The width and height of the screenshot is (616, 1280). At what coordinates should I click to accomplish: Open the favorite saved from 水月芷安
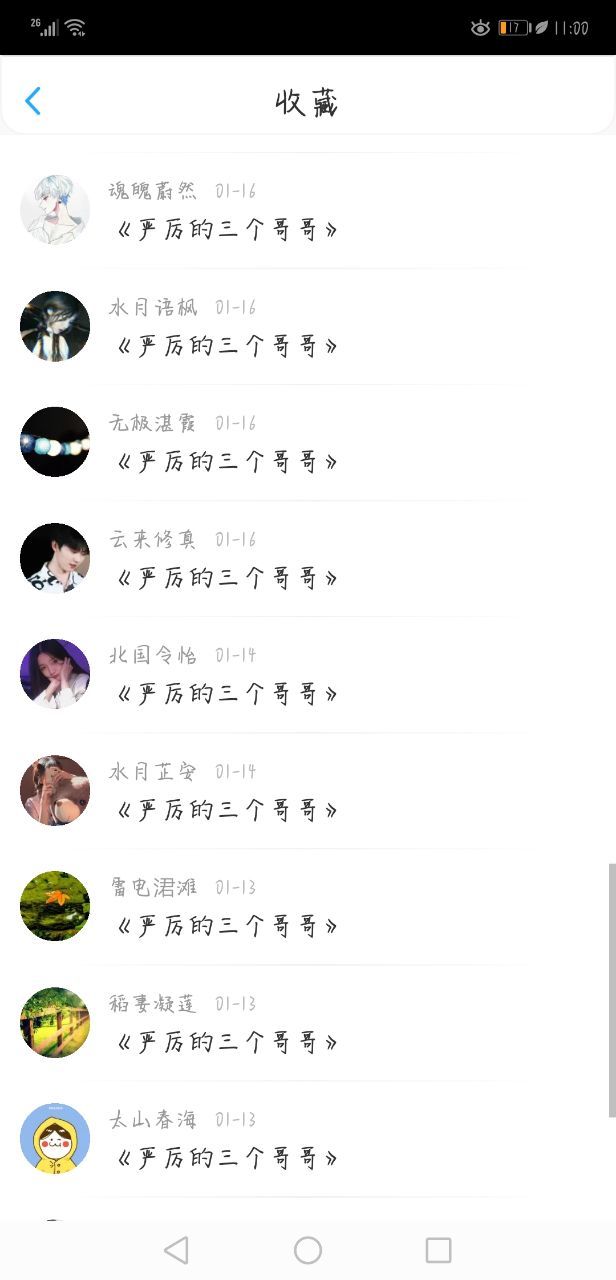(x=308, y=790)
